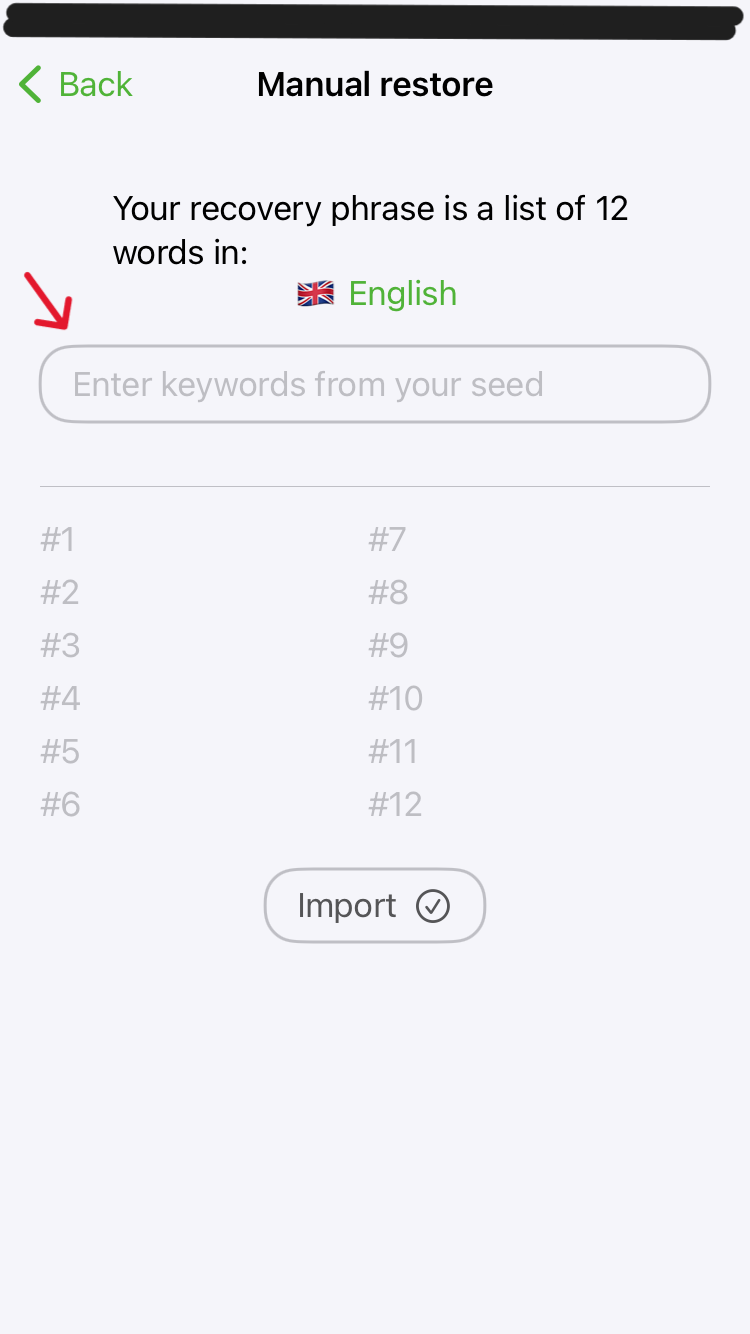Go back from Manual restore
750x1334 pixels.
(76, 85)
